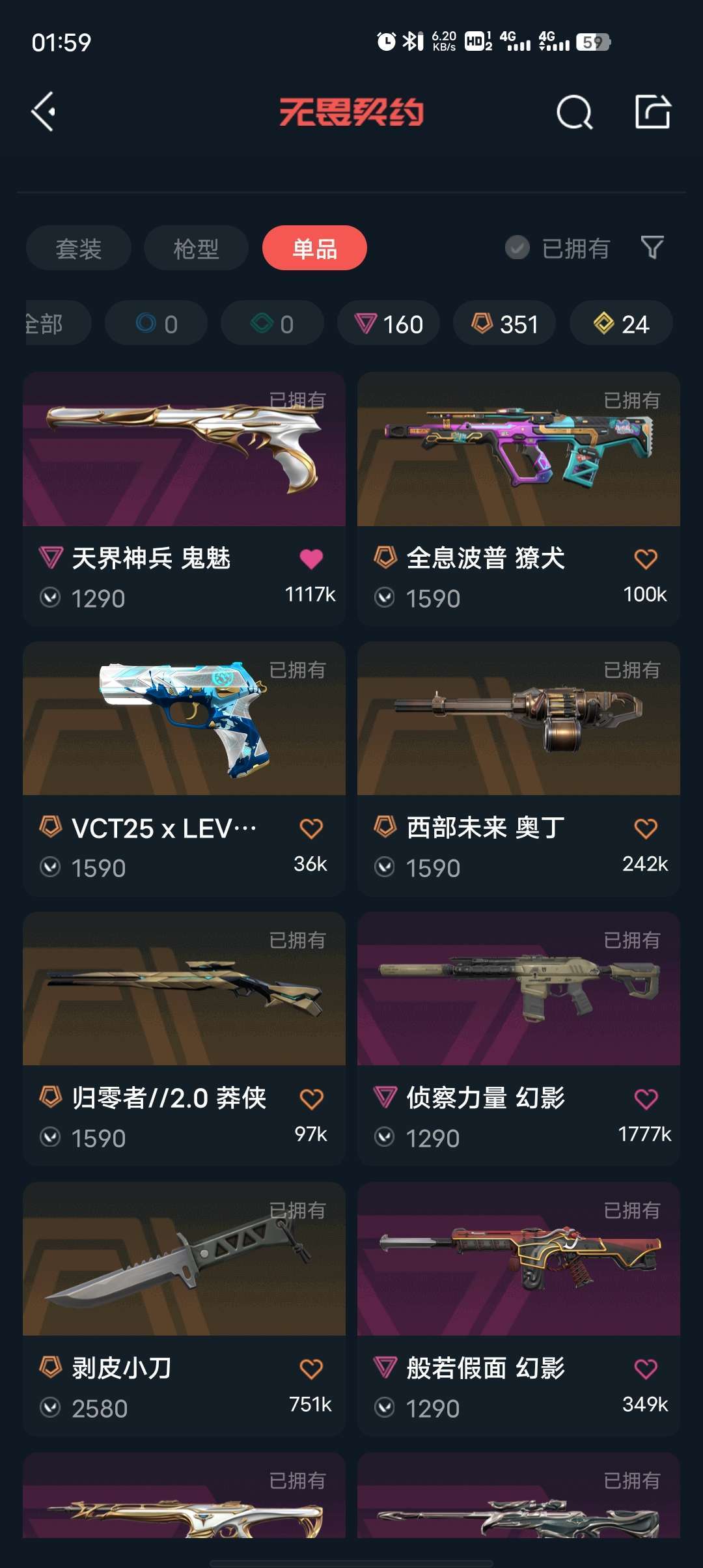Select the yellow tier filter showing 24
The height and width of the screenshot is (1568, 703).
(620, 324)
